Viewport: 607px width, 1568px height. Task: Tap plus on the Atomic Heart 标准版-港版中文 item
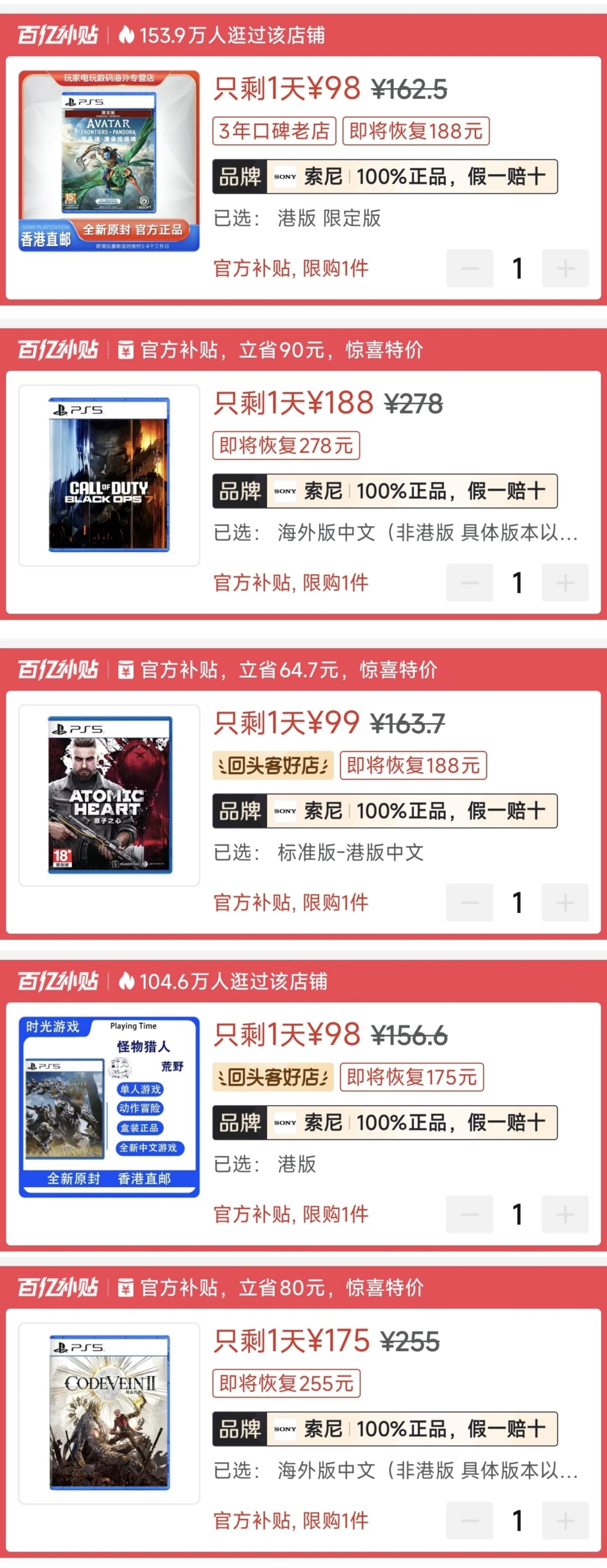point(565,902)
